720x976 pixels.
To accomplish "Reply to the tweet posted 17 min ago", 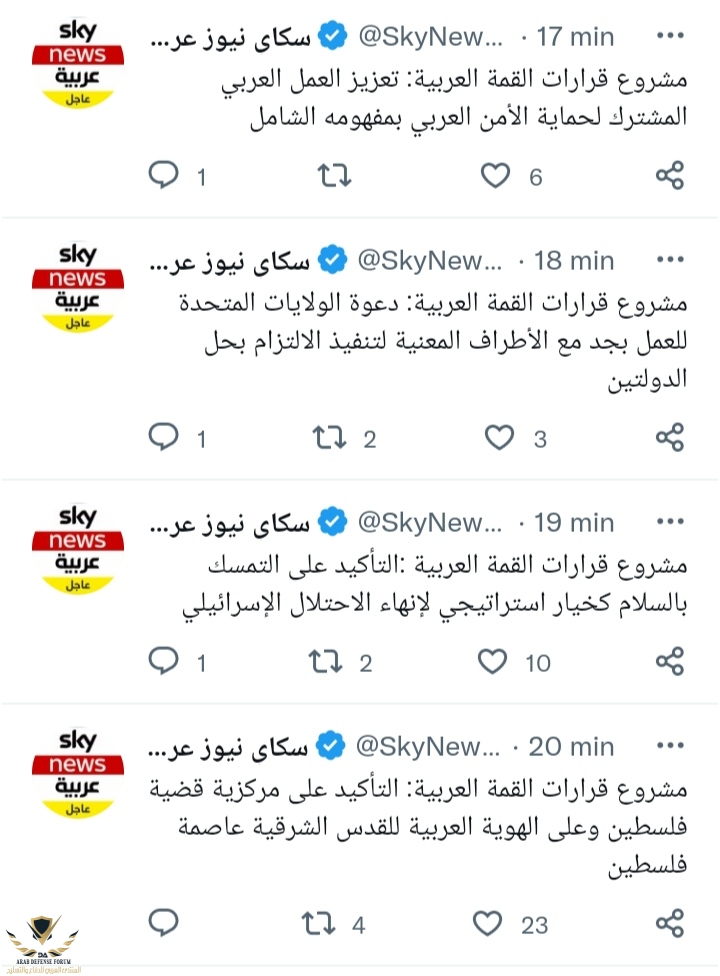I will coord(163,176).
